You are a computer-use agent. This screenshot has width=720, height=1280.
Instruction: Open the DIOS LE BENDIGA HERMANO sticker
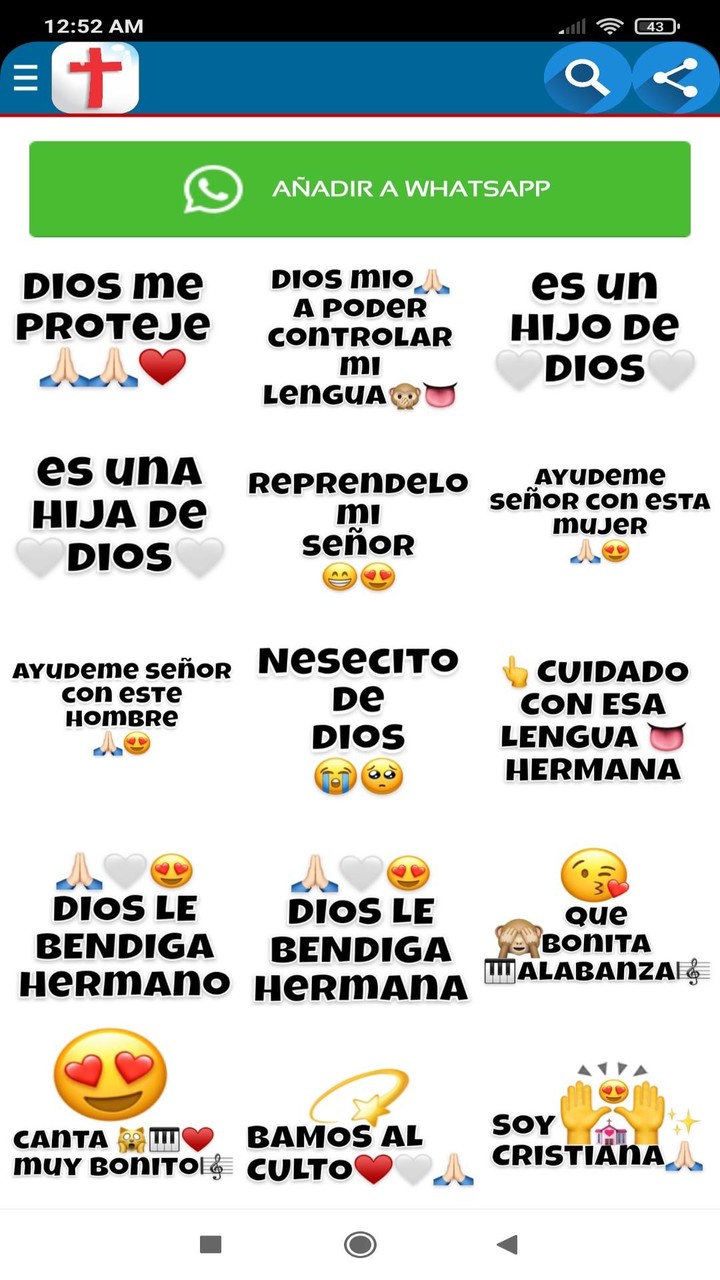click(120, 925)
